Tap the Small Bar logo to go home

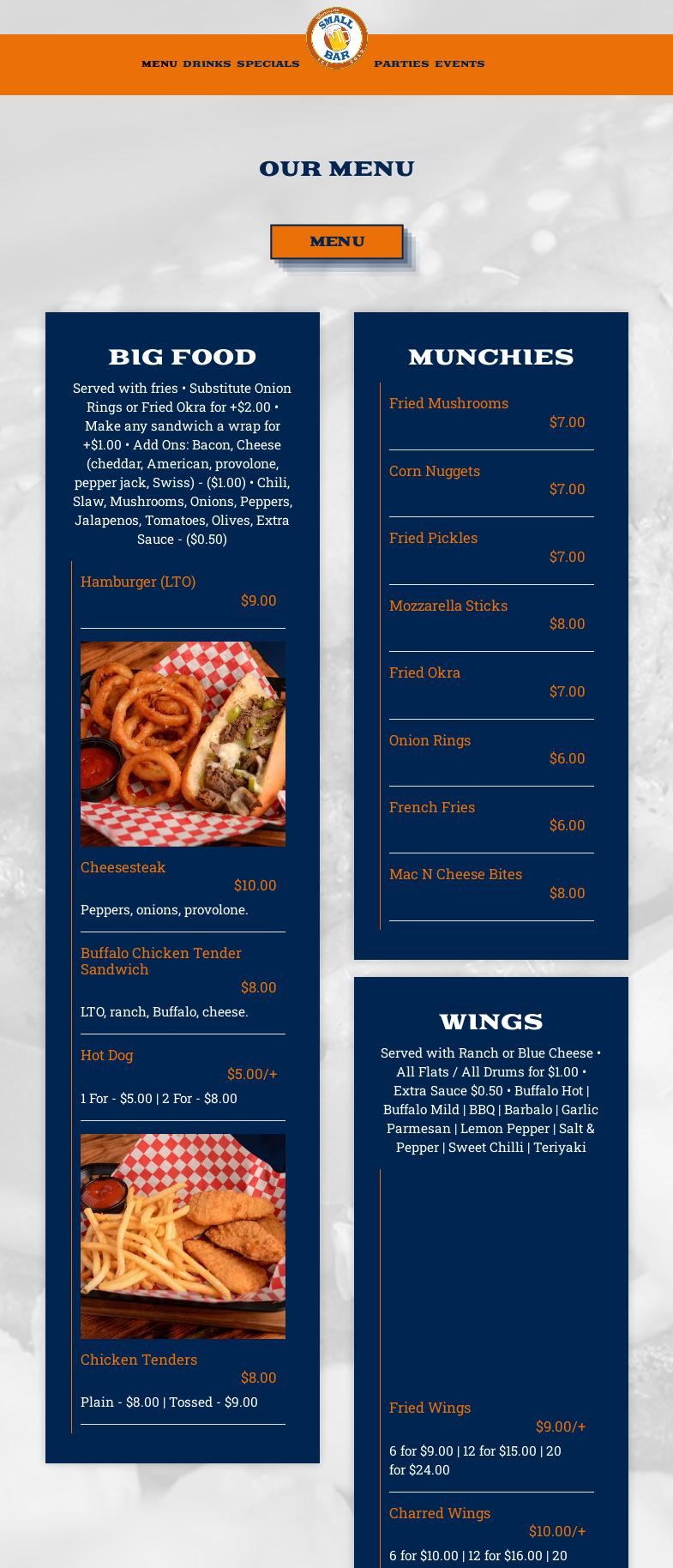(337, 38)
